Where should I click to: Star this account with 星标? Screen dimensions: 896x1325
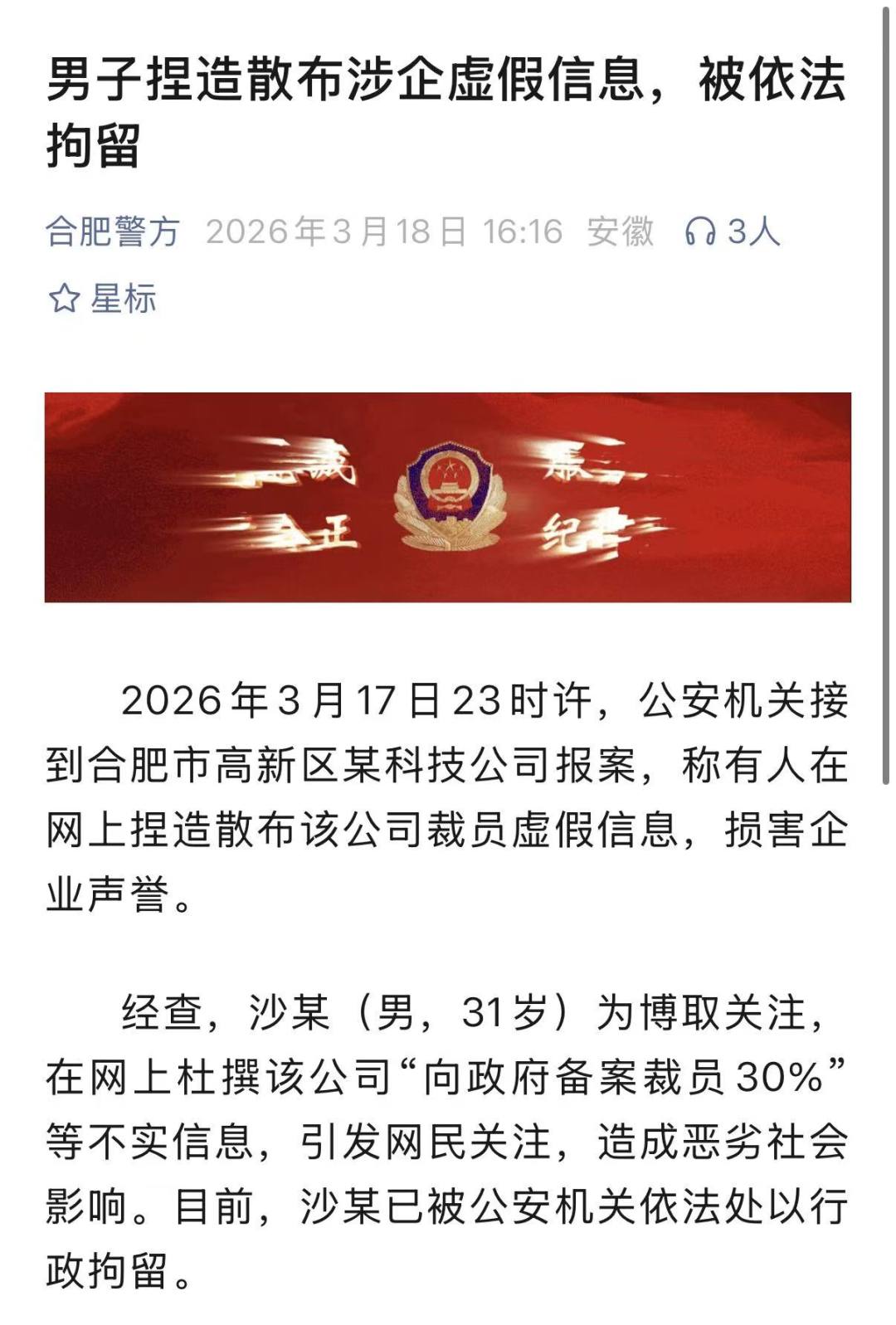pos(103,299)
